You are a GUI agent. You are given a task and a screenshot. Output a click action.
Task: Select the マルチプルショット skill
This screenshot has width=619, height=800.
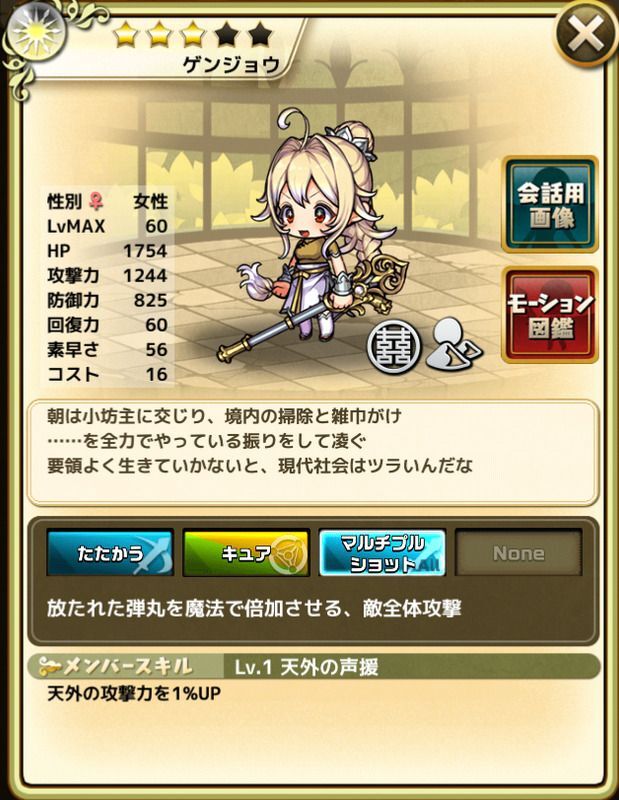click(x=382, y=553)
